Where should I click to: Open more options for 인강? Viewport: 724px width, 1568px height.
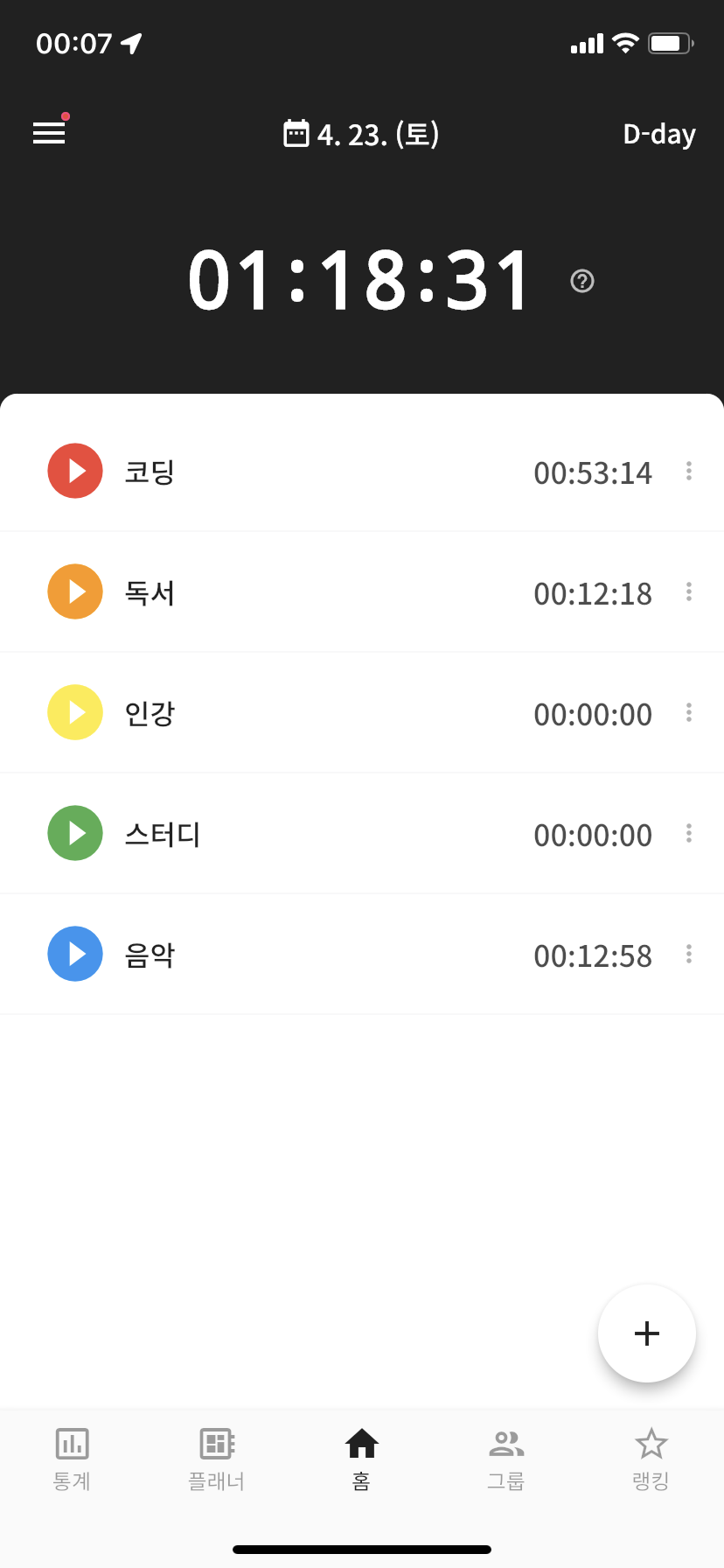(689, 713)
